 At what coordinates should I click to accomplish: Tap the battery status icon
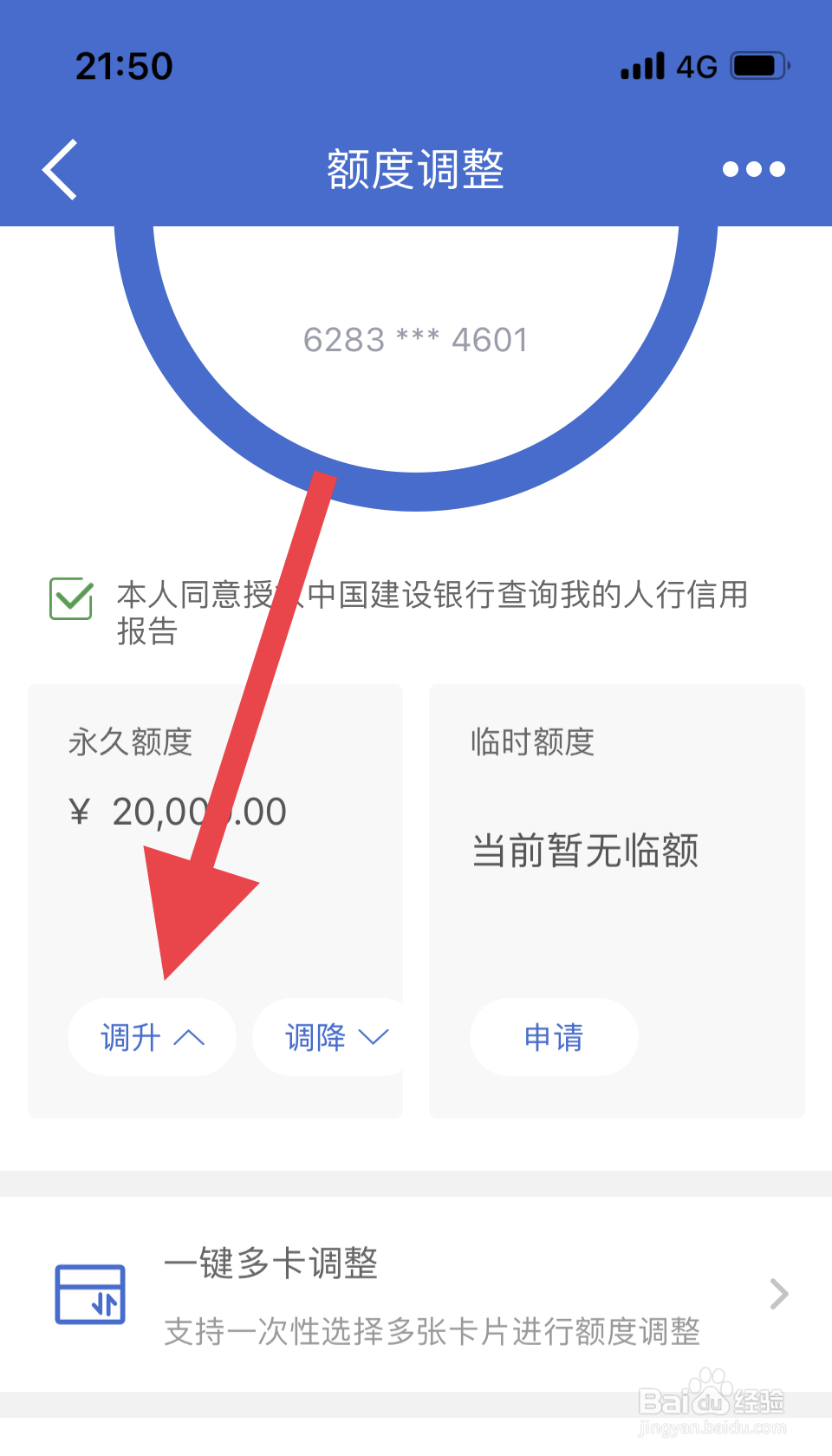(761, 65)
